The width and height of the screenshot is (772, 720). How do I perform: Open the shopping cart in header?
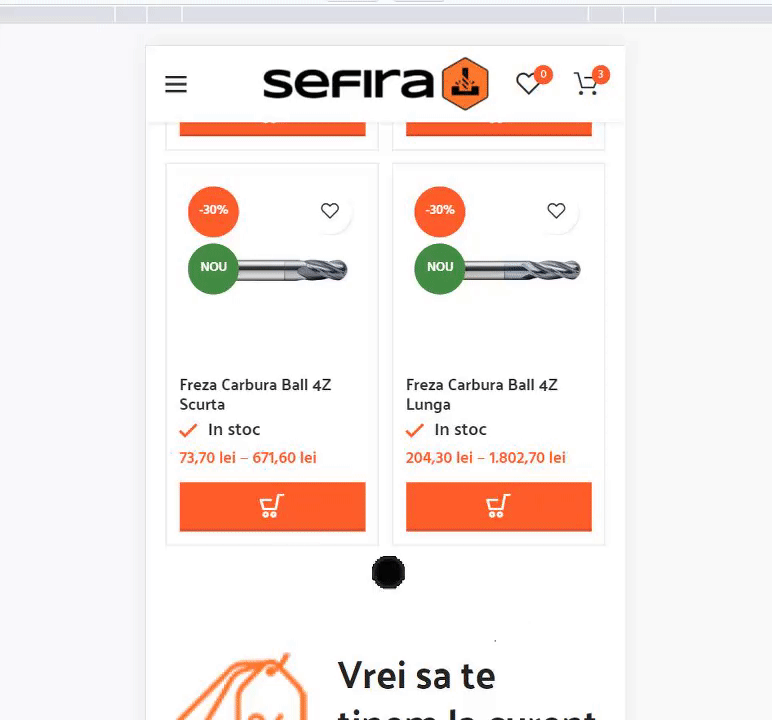[586, 84]
